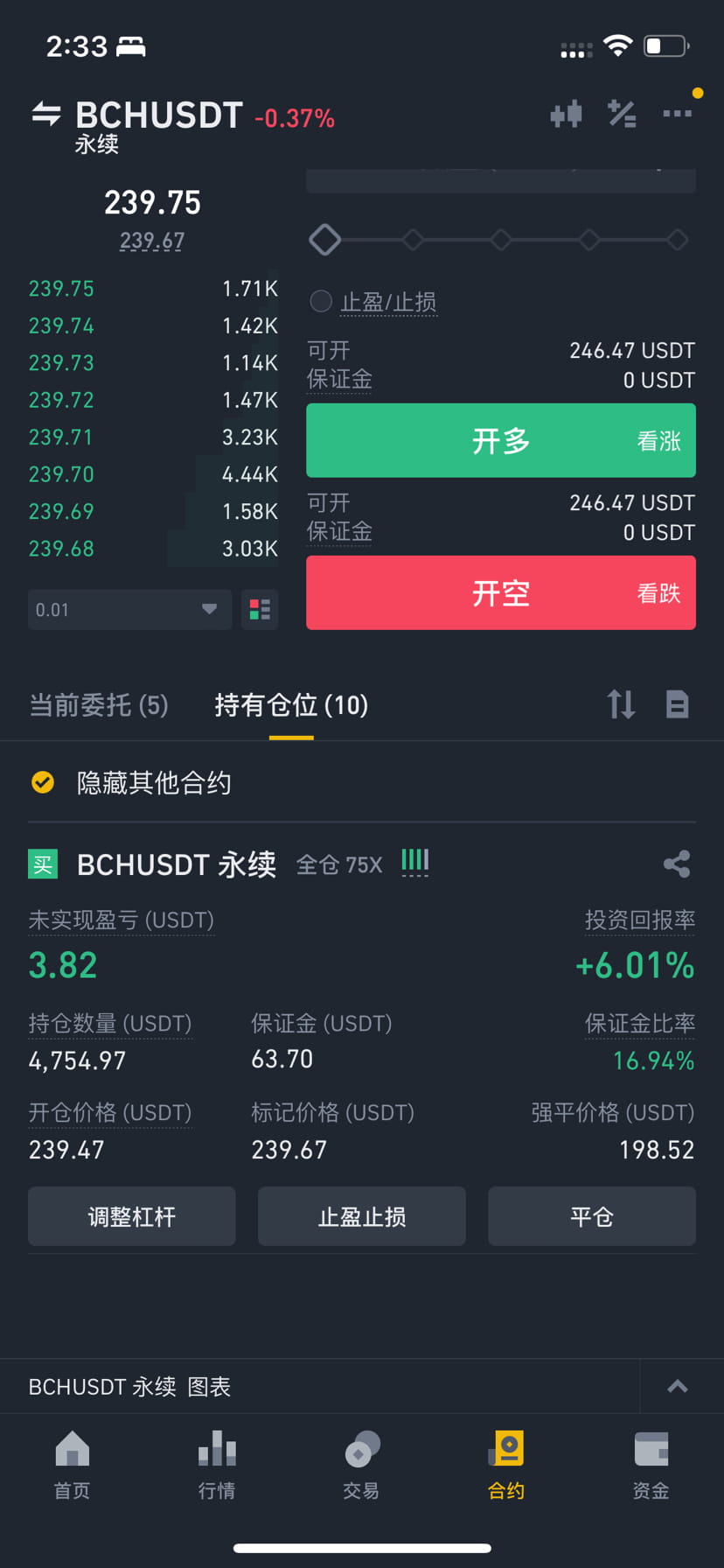Open the 0.01 tick size dropdown

pyautogui.click(x=129, y=609)
